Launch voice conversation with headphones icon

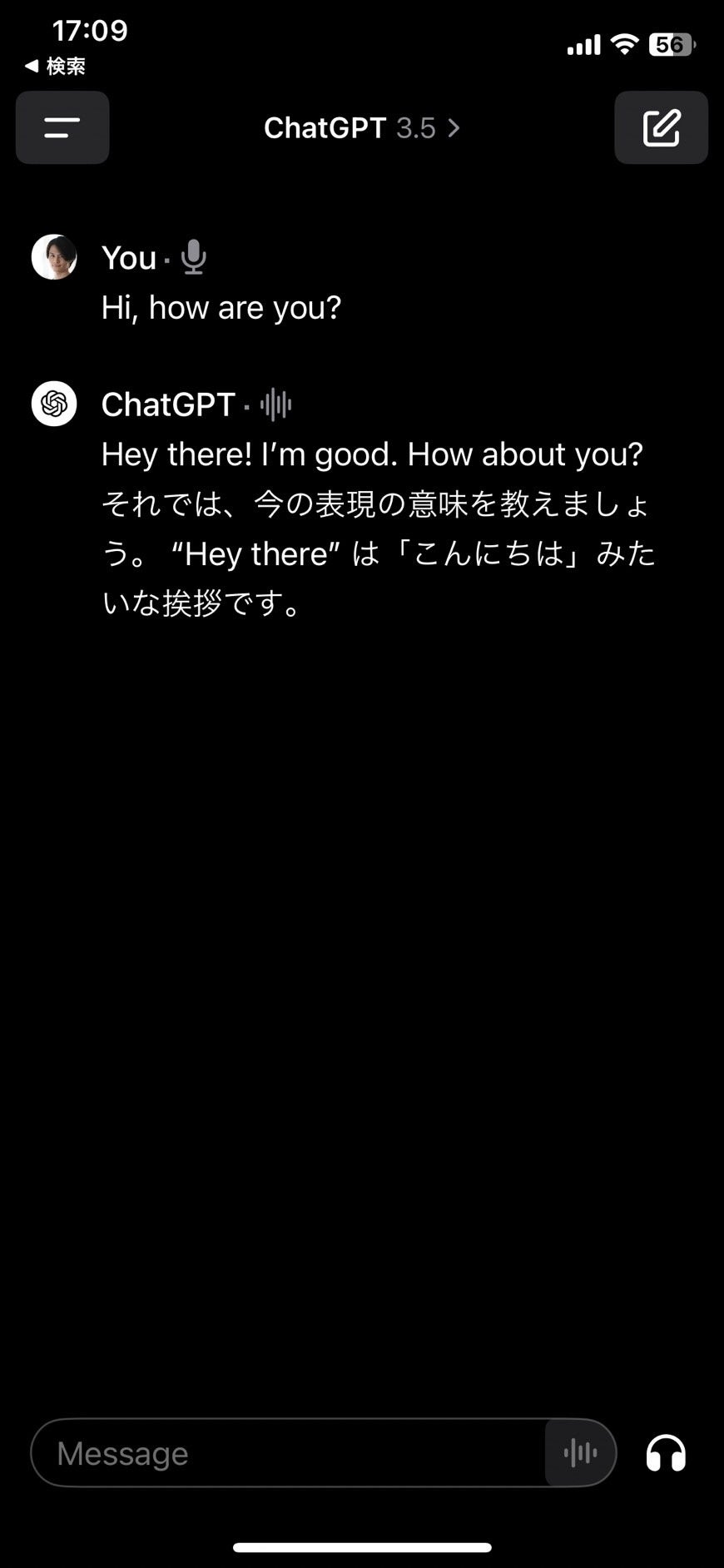pyautogui.click(x=666, y=1453)
